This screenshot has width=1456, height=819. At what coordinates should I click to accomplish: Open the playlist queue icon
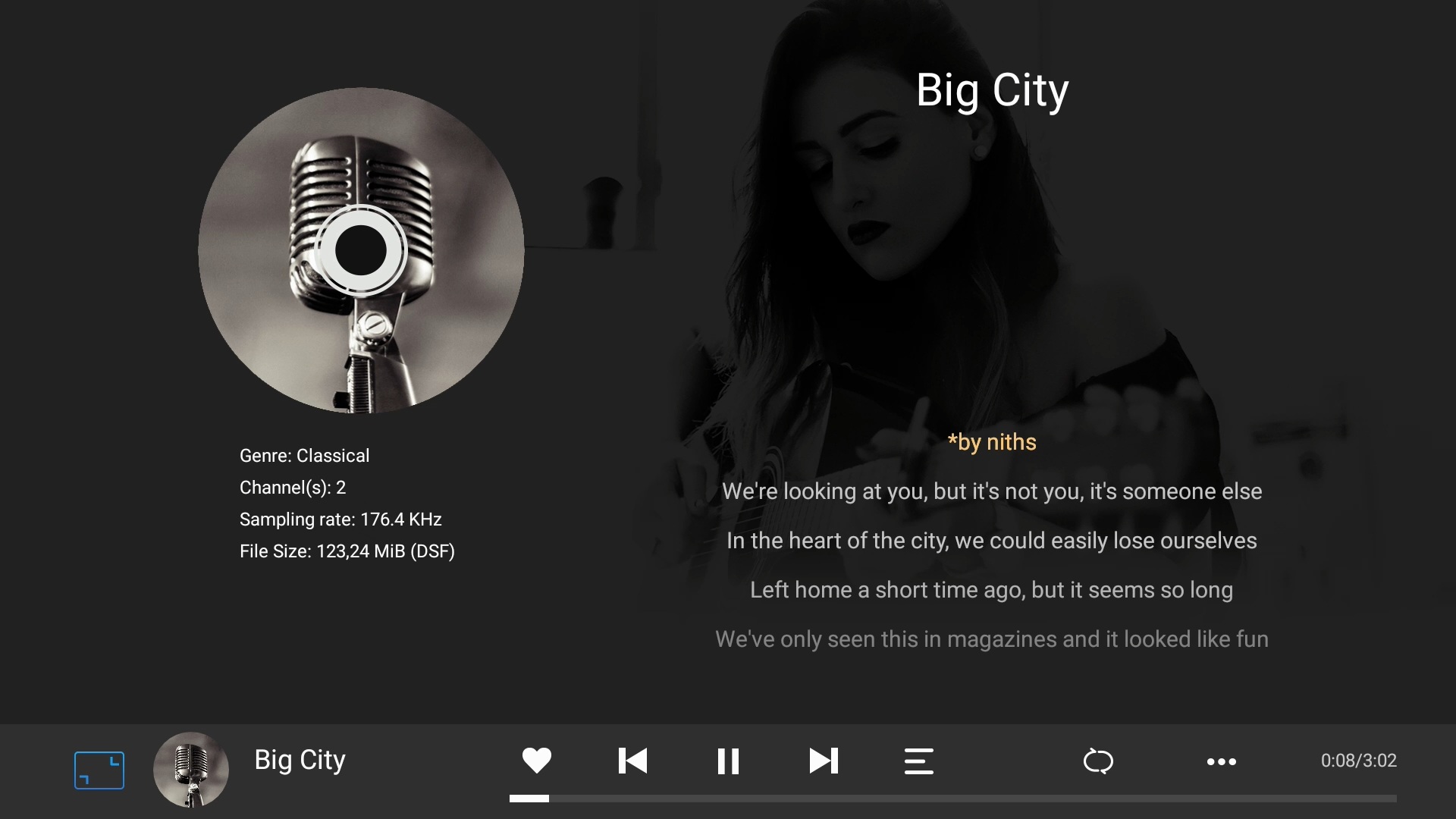pos(918,761)
